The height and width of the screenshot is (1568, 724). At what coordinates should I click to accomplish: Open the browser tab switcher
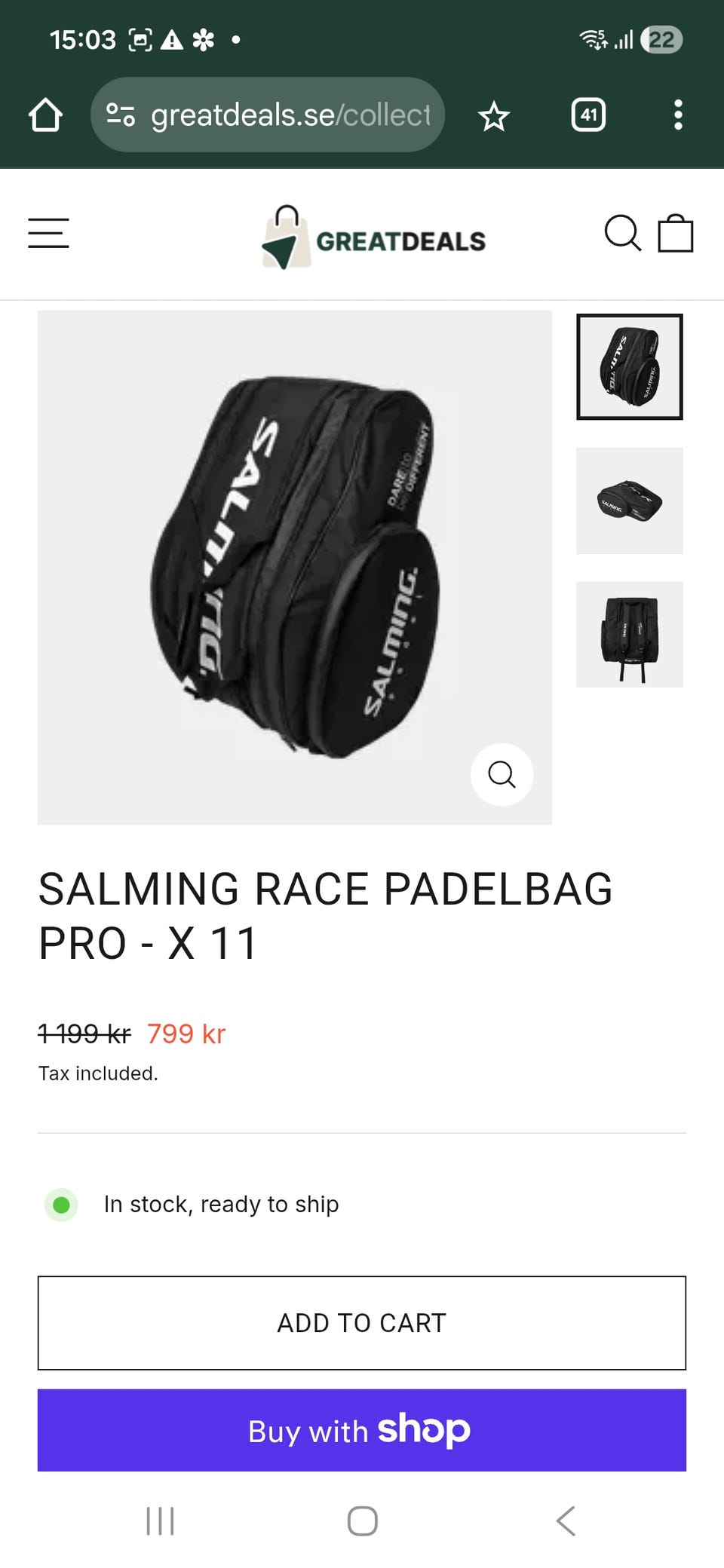(588, 115)
